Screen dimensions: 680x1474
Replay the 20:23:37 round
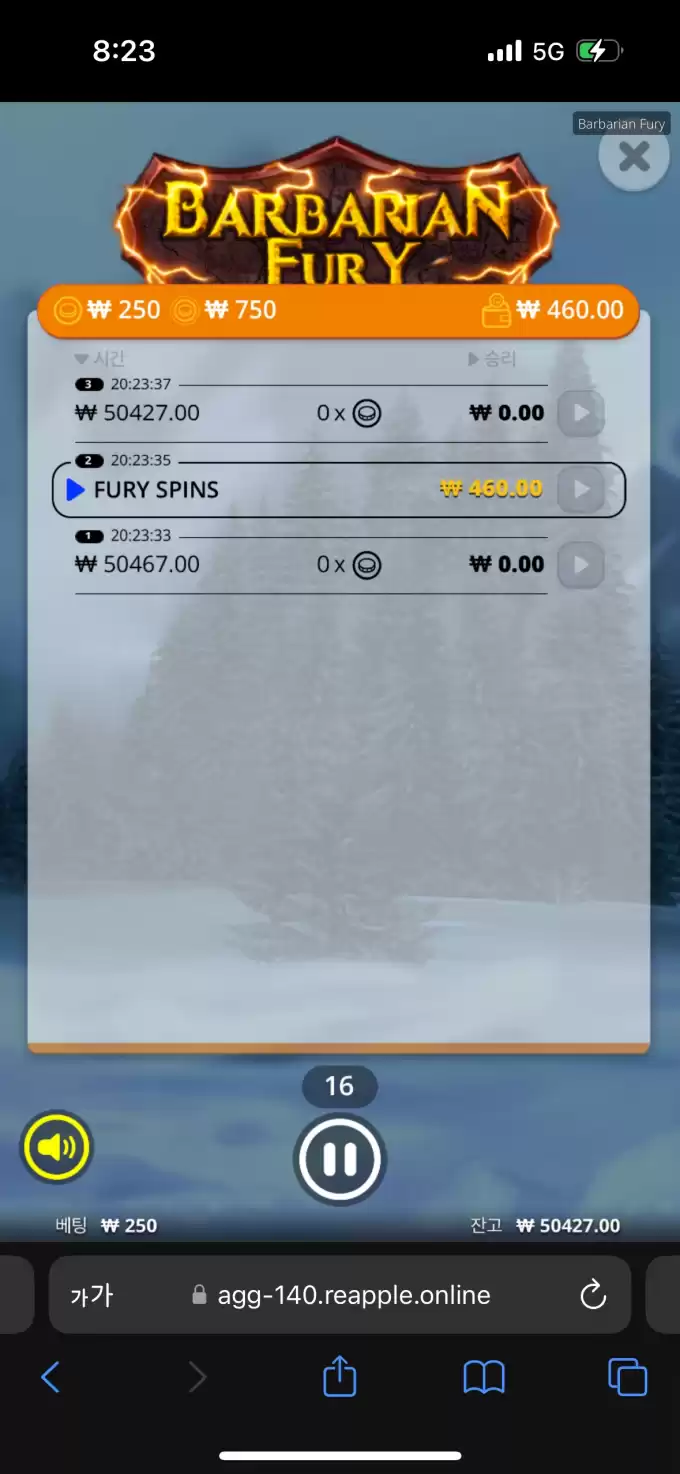pos(580,412)
